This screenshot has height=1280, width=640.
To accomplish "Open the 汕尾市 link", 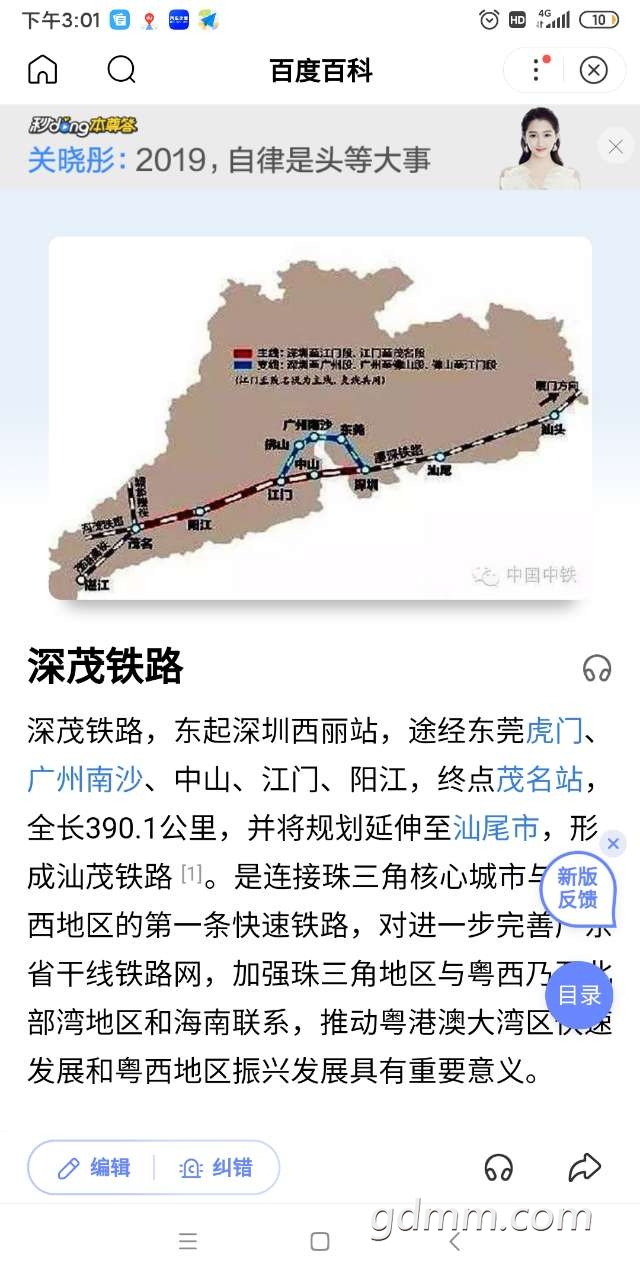I will coord(496,828).
